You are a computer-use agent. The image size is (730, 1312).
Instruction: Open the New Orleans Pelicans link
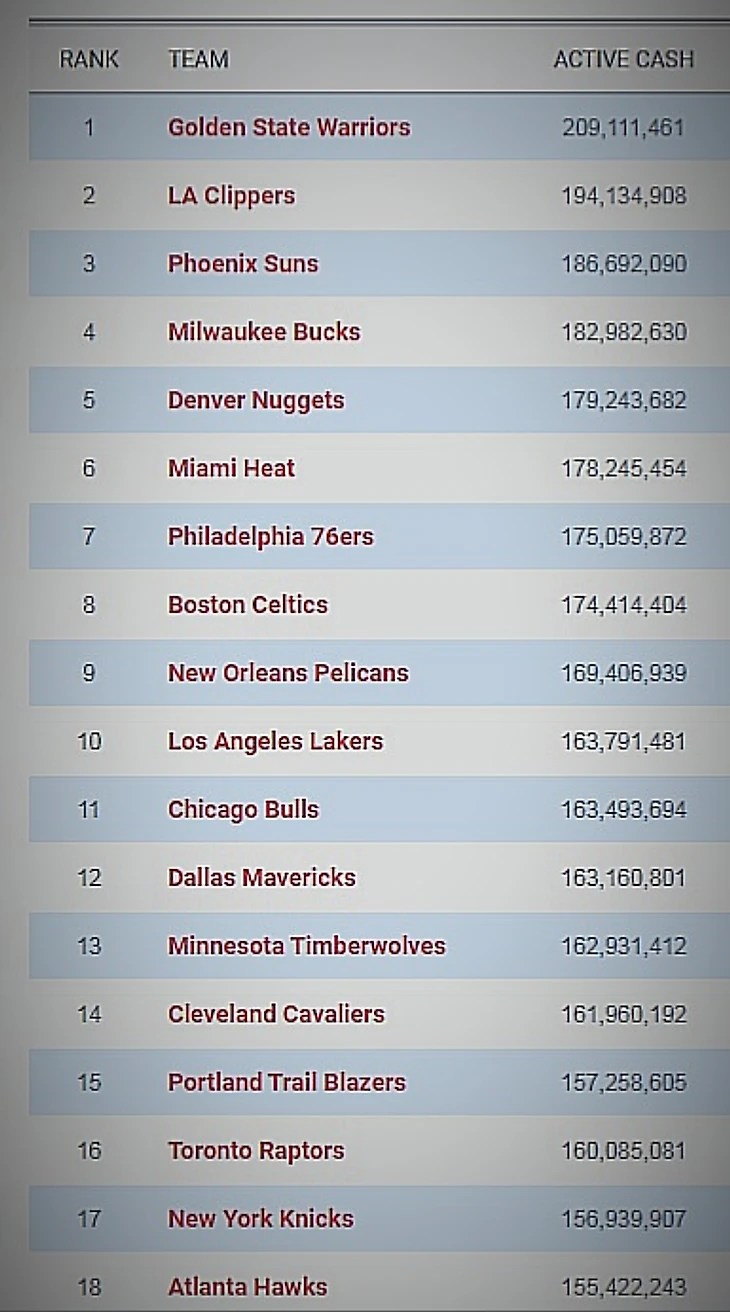pos(288,673)
